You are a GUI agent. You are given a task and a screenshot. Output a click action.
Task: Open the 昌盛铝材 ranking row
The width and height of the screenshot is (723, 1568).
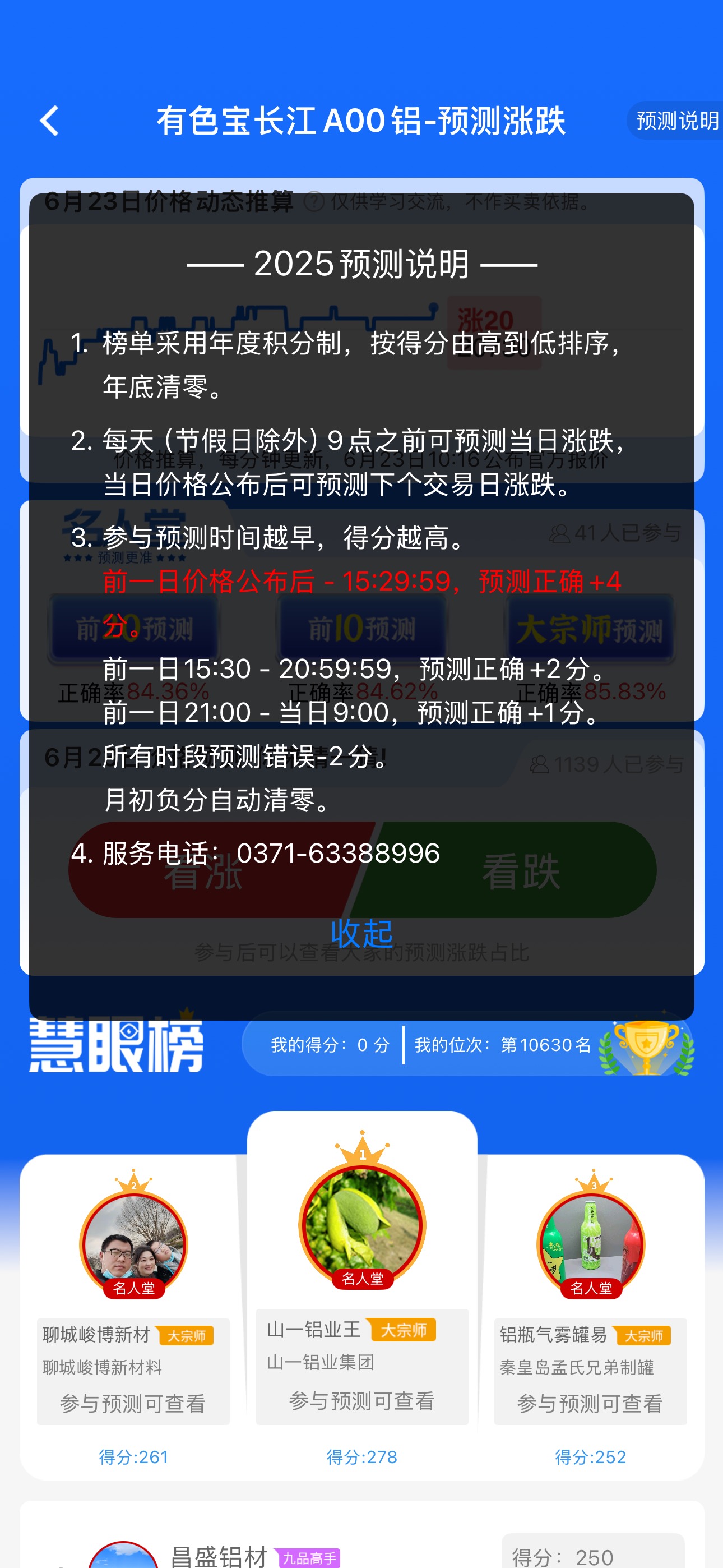point(361,1534)
